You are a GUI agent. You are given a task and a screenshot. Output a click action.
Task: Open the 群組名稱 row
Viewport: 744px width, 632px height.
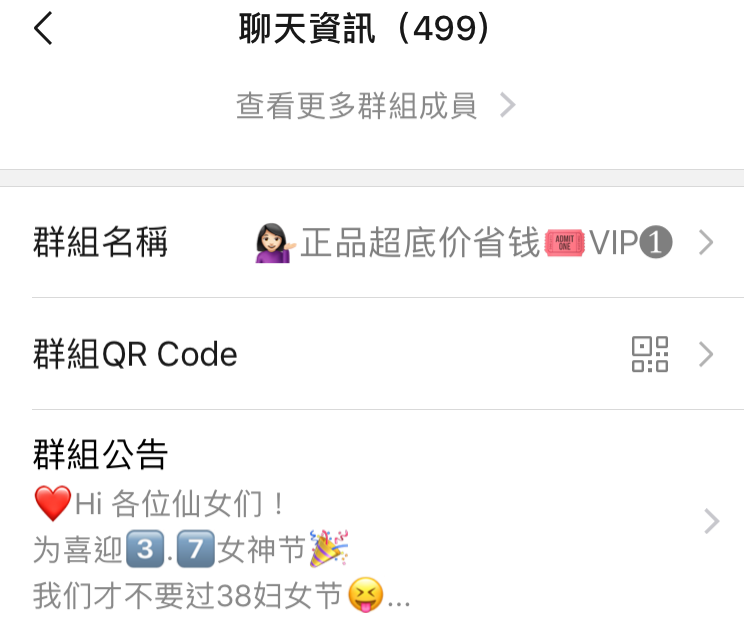click(x=372, y=242)
